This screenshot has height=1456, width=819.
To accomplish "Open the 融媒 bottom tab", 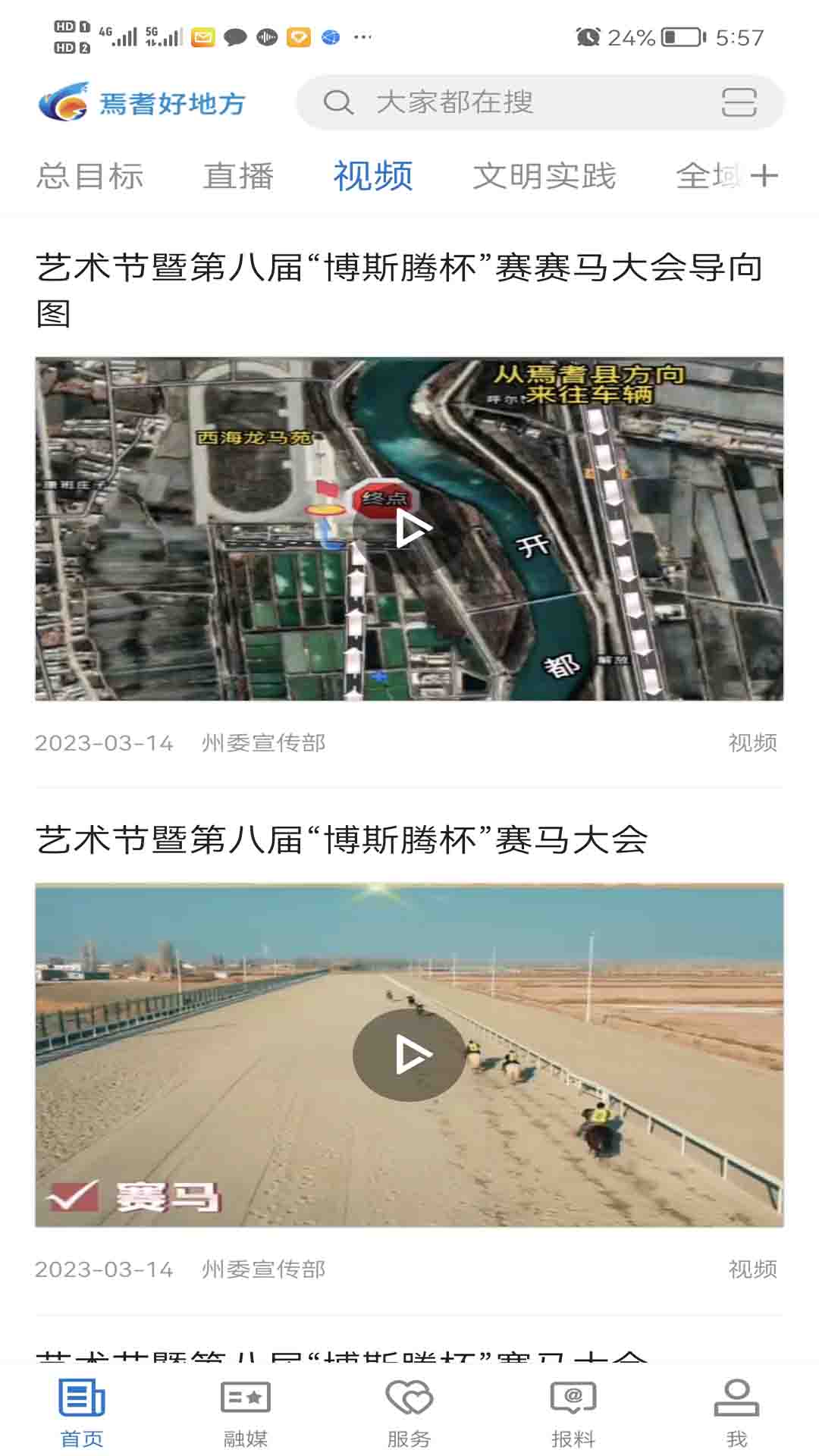I will pyautogui.click(x=246, y=1414).
